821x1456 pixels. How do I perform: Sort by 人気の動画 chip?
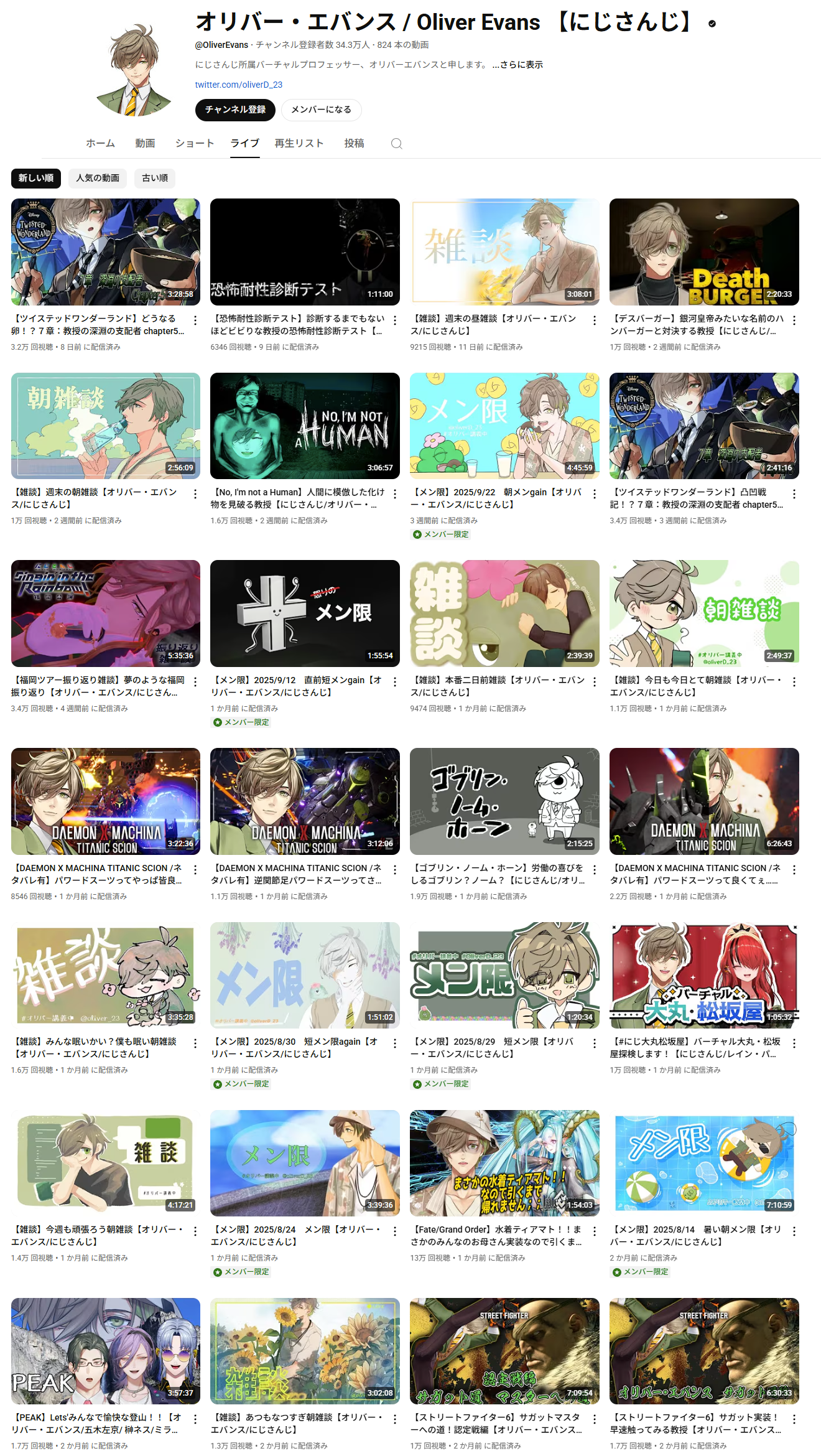tap(98, 179)
